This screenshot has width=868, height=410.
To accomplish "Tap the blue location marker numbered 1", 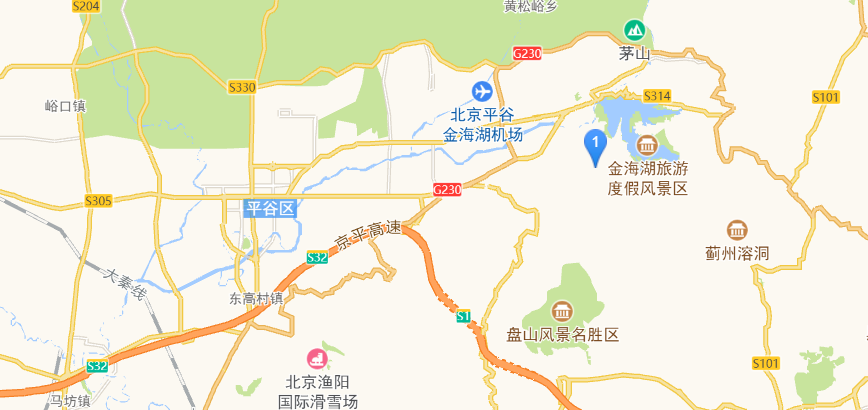I will (595, 148).
